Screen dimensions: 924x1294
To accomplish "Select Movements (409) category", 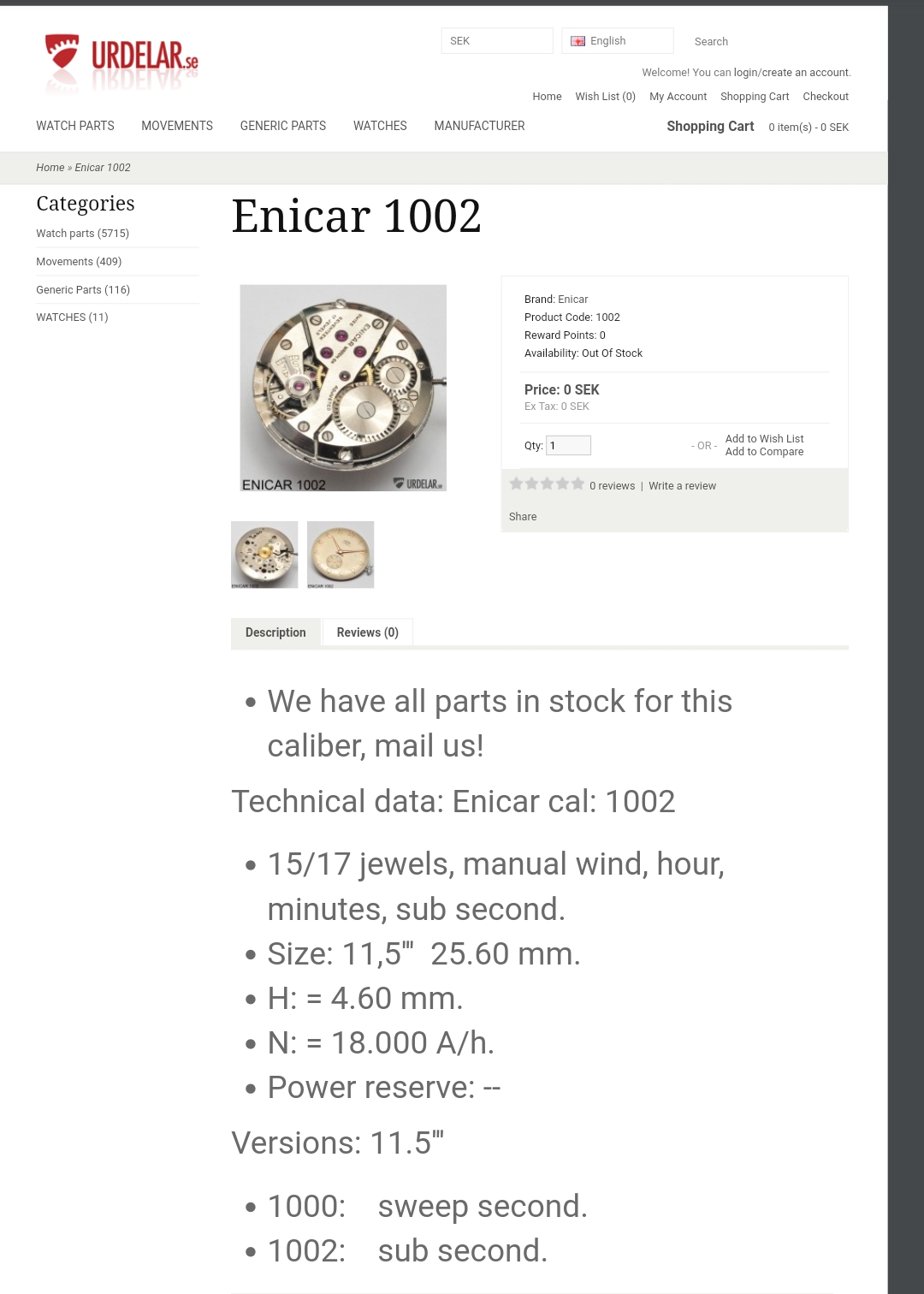I will 79,262.
